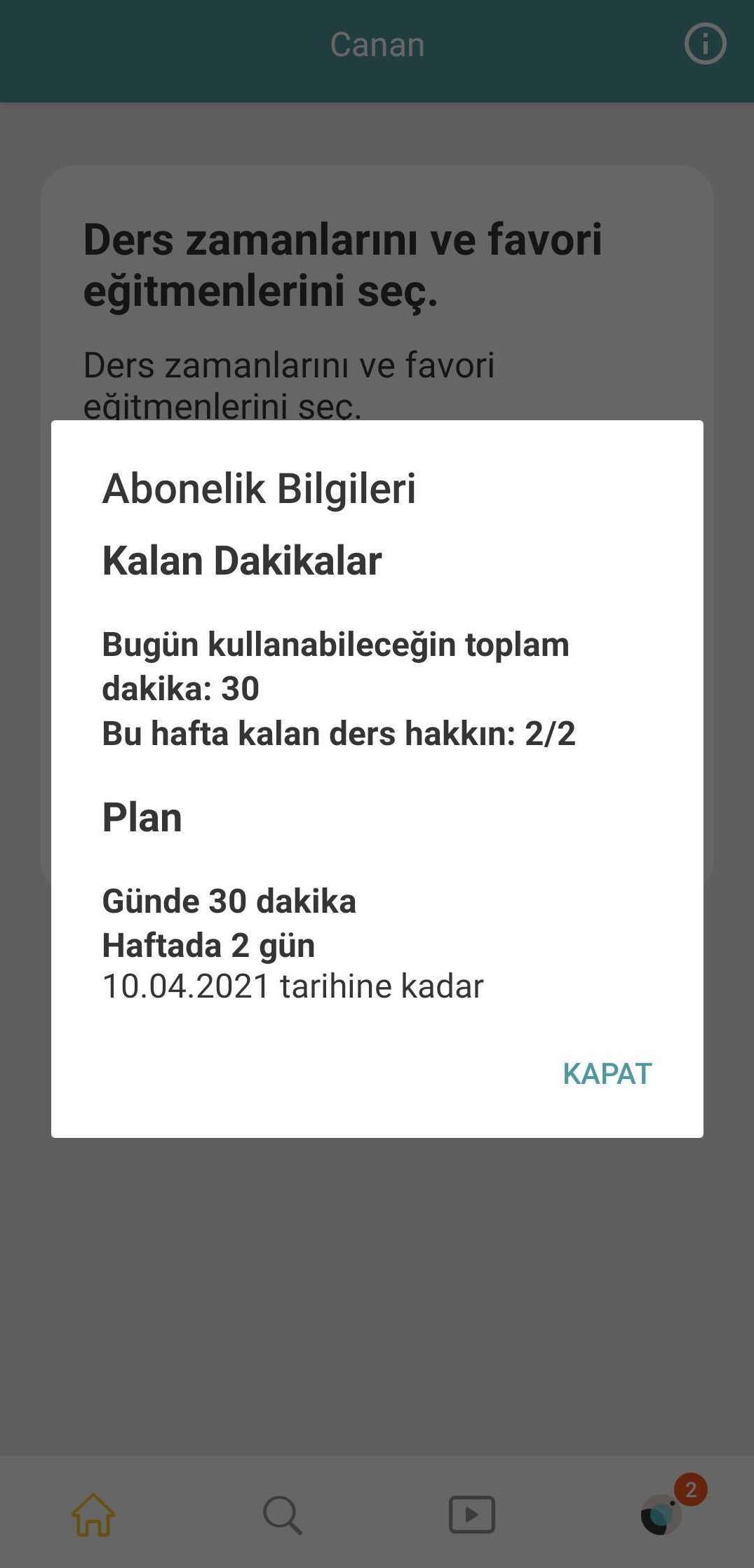This screenshot has width=754, height=1568.
Task: Close the Abonelik Bilgileri dialog with KAPAT
Action: coord(607,1073)
